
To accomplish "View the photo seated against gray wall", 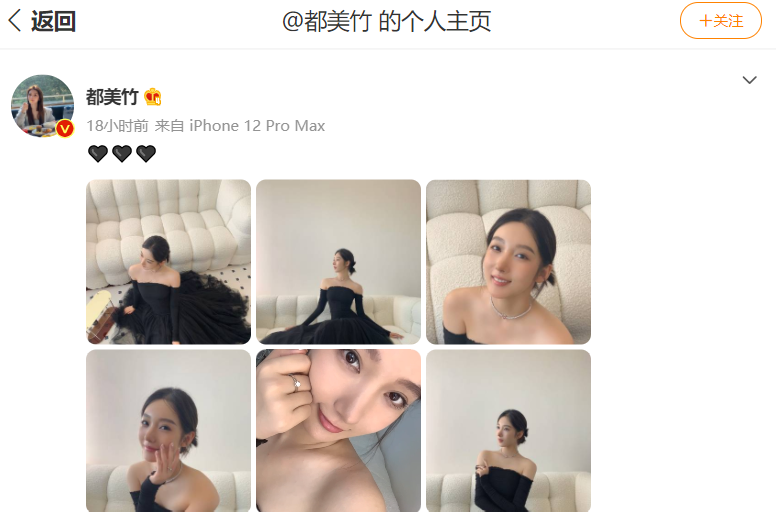I will (x=338, y=262).
